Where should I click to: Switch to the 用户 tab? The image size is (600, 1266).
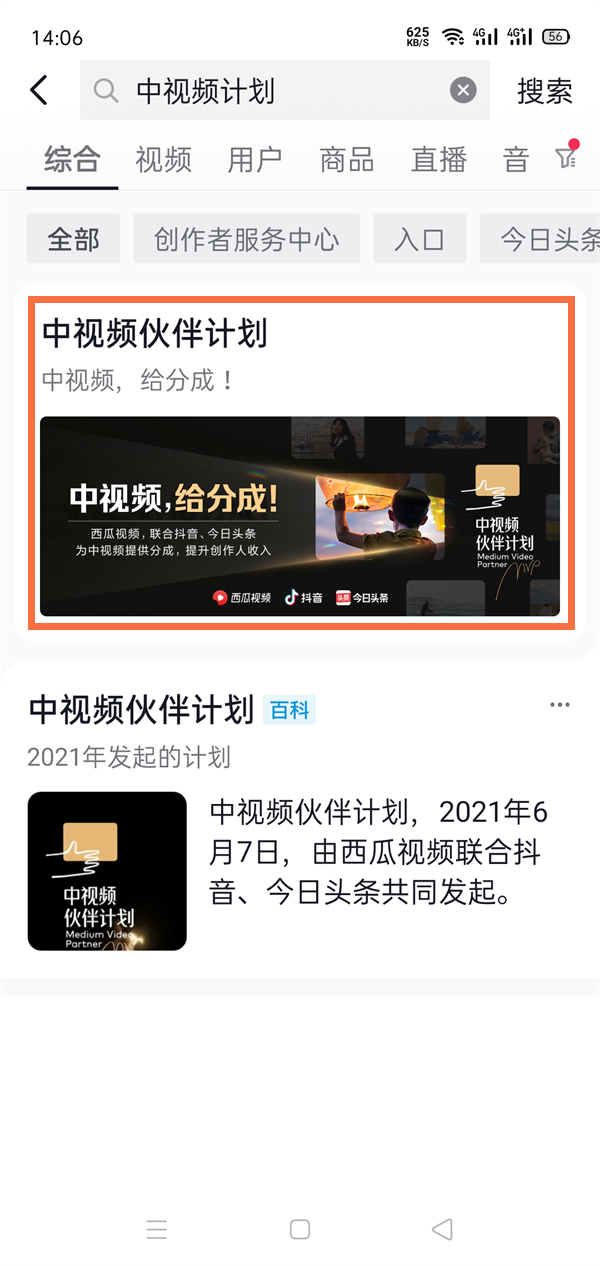[x=255, y=159]
